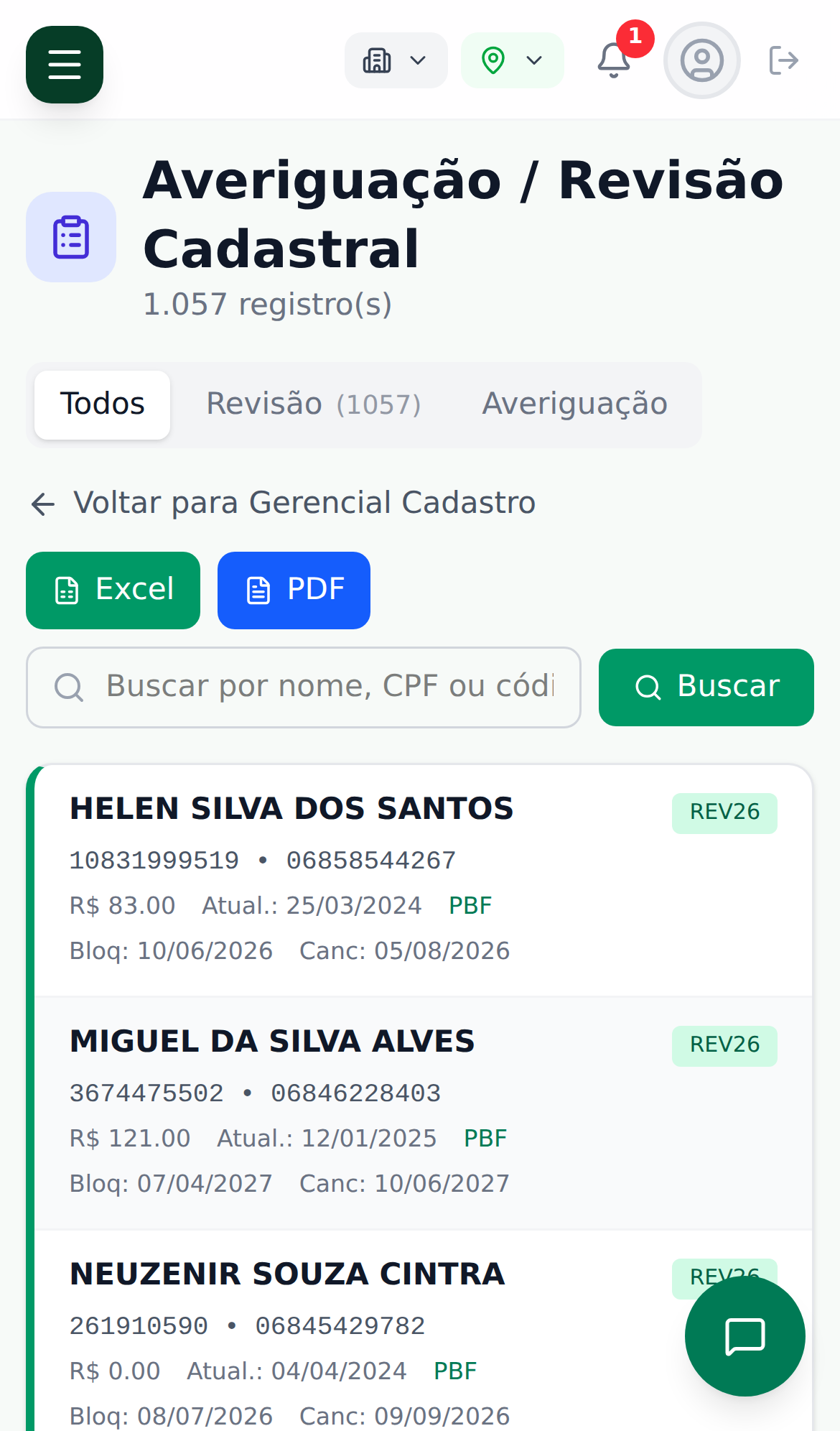Expand the building selector dropdown

click(396, 60)
